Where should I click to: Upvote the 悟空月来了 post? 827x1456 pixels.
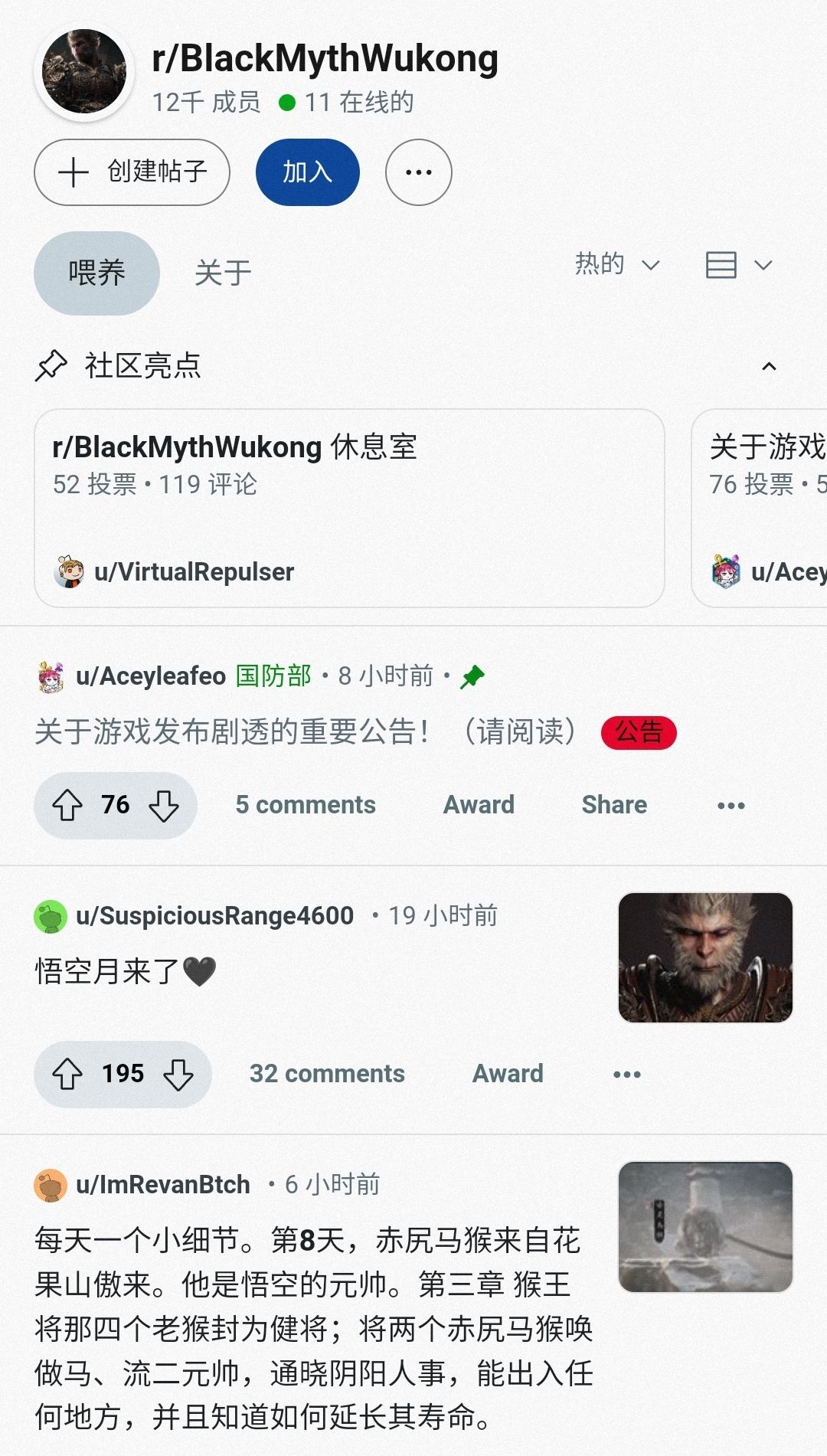click(x=67, y=1074)
